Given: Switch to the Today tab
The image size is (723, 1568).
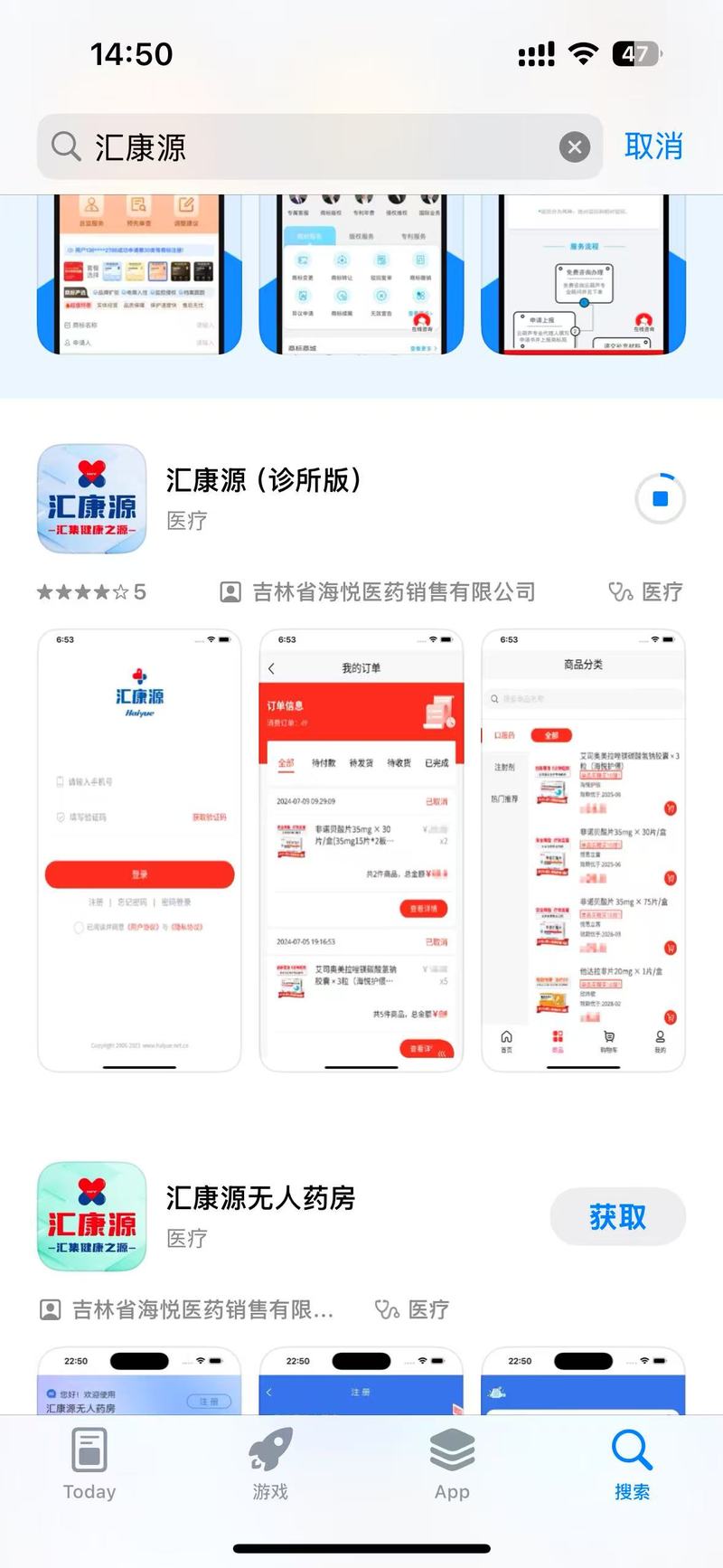Looking at the screenshot, I should 89,1465.
